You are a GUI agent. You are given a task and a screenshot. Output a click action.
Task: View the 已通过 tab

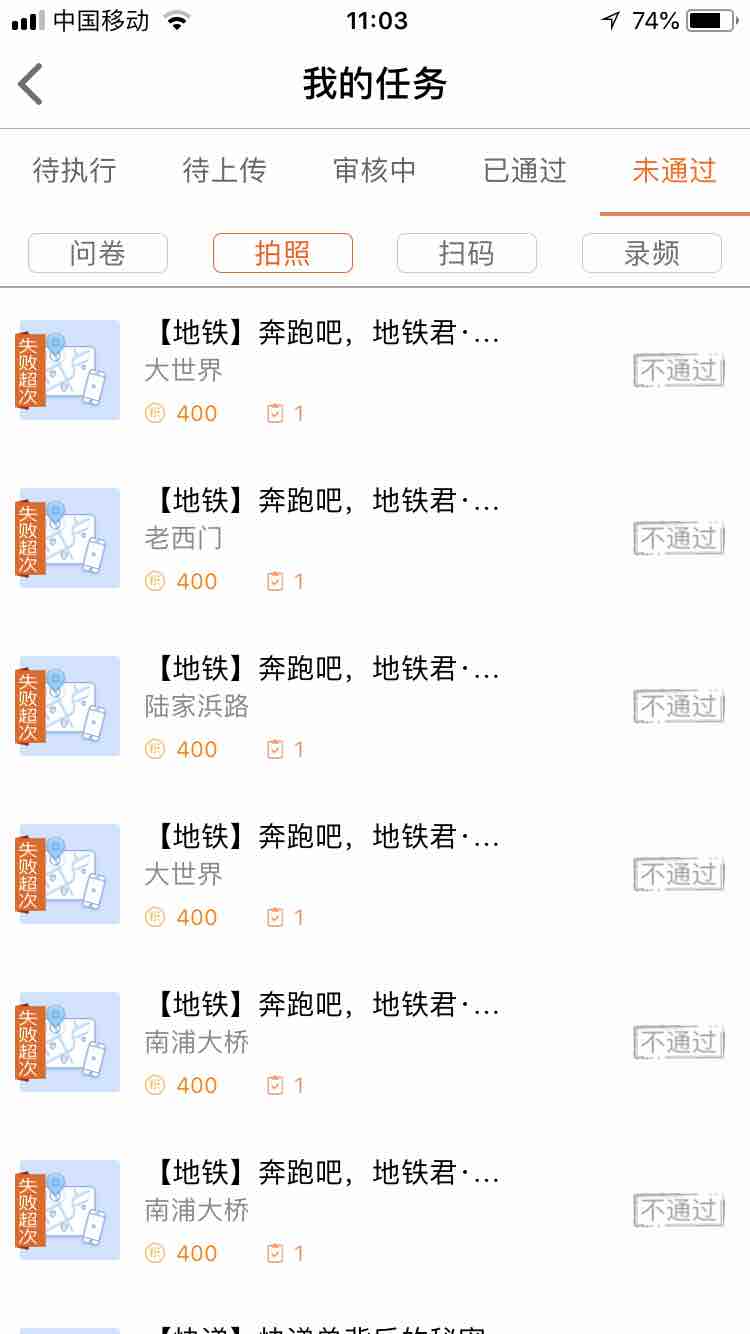click(x=524, y=170)
